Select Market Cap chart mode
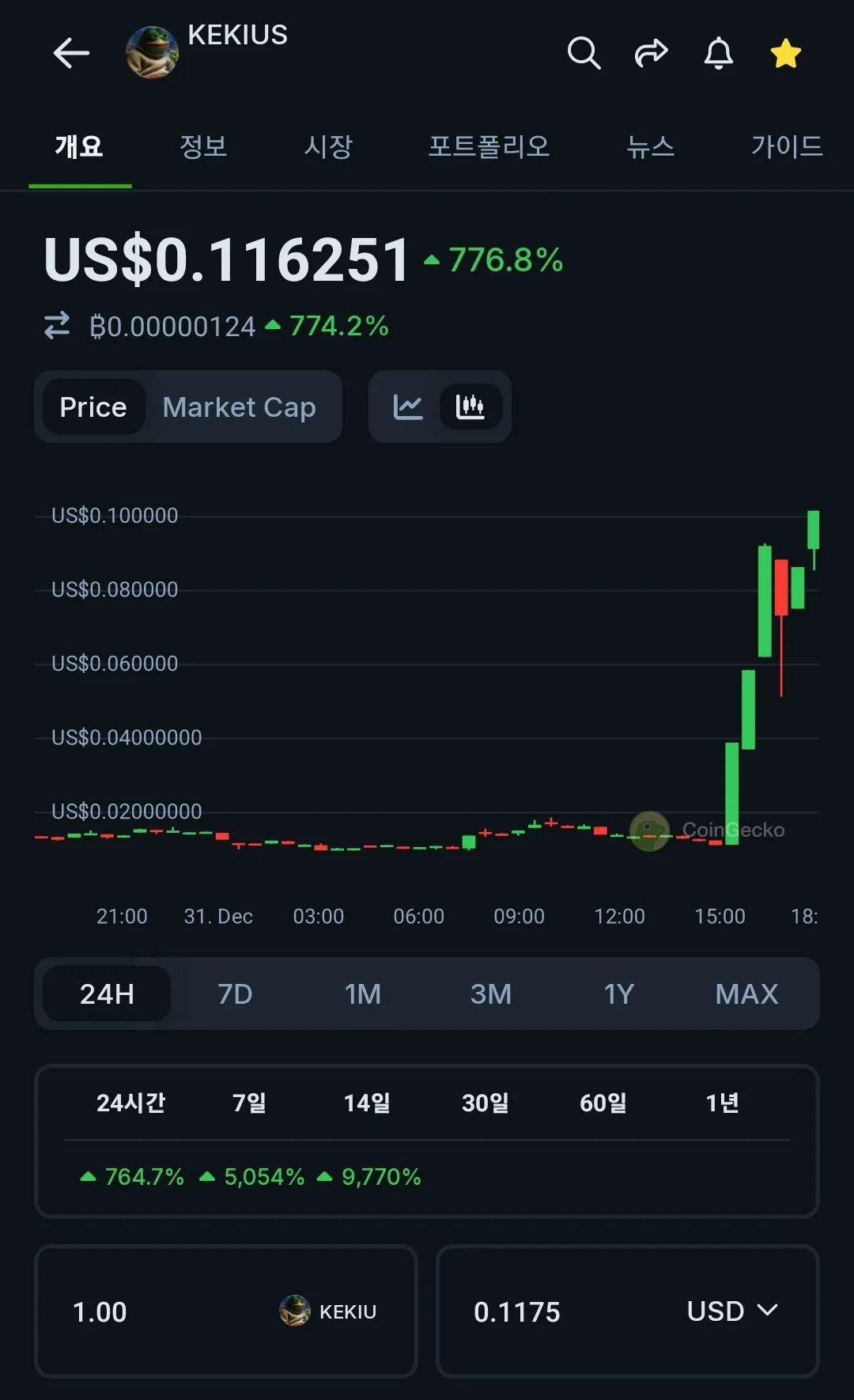The width and height of the screenshot is (854, 1400). click(239, 407)
